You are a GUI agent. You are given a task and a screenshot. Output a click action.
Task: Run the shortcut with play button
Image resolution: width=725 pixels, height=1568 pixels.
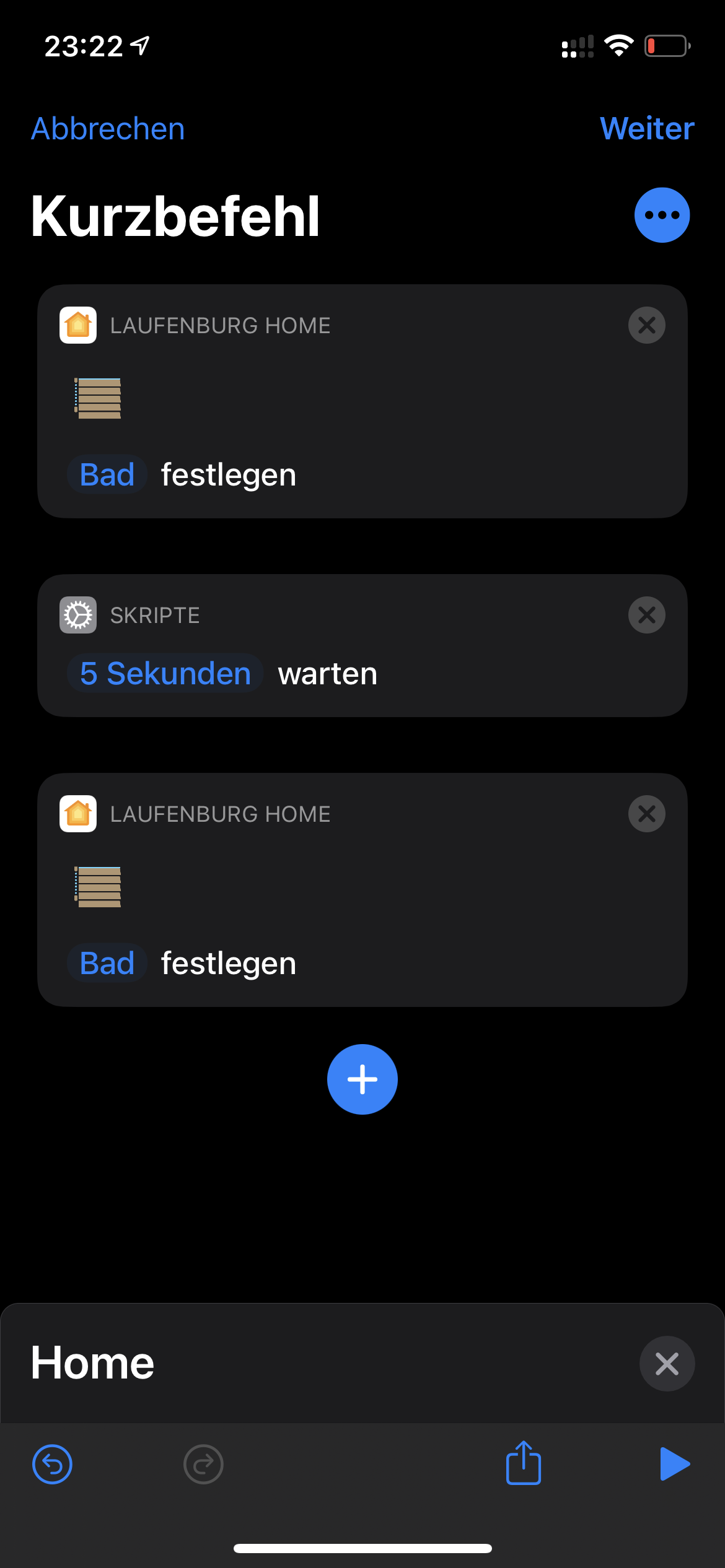[674, 1464]
